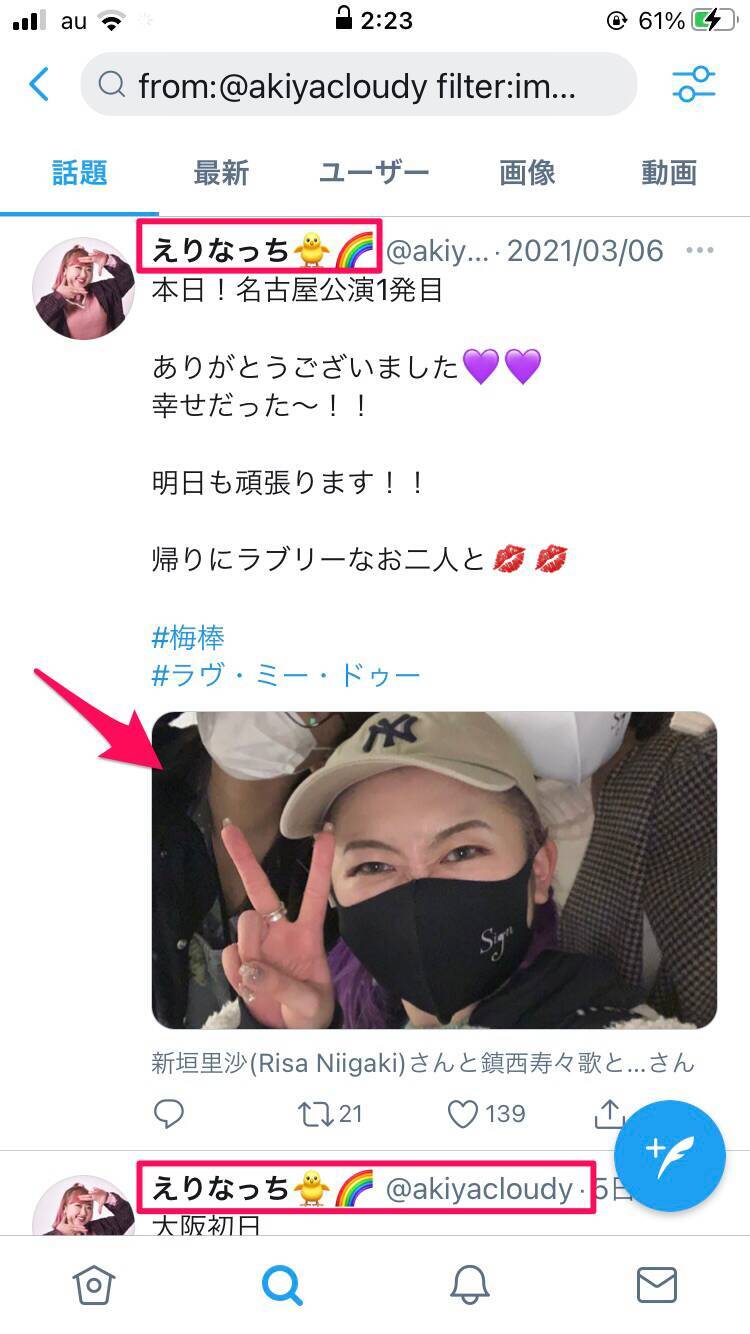Viewport: 750px width, 1334px height.
Task: Switch to the 画像 tab
Action: click(527, 173)
